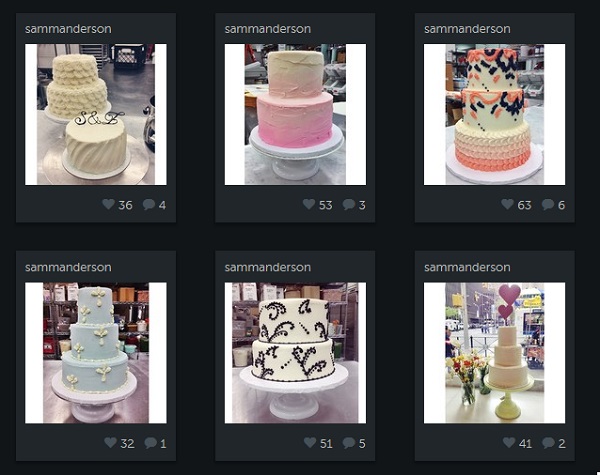
Task: Open comments on the post with 1 comment
Action: [x=150, y=443]
